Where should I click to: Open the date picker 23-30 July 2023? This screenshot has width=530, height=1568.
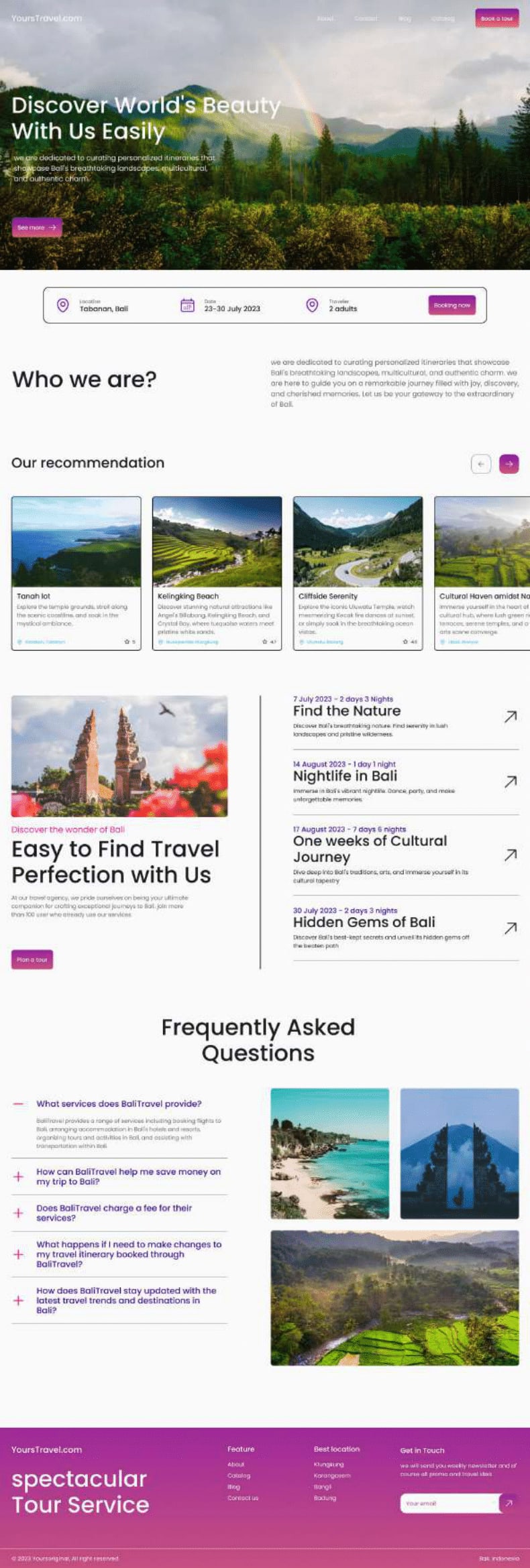(231, 306)
